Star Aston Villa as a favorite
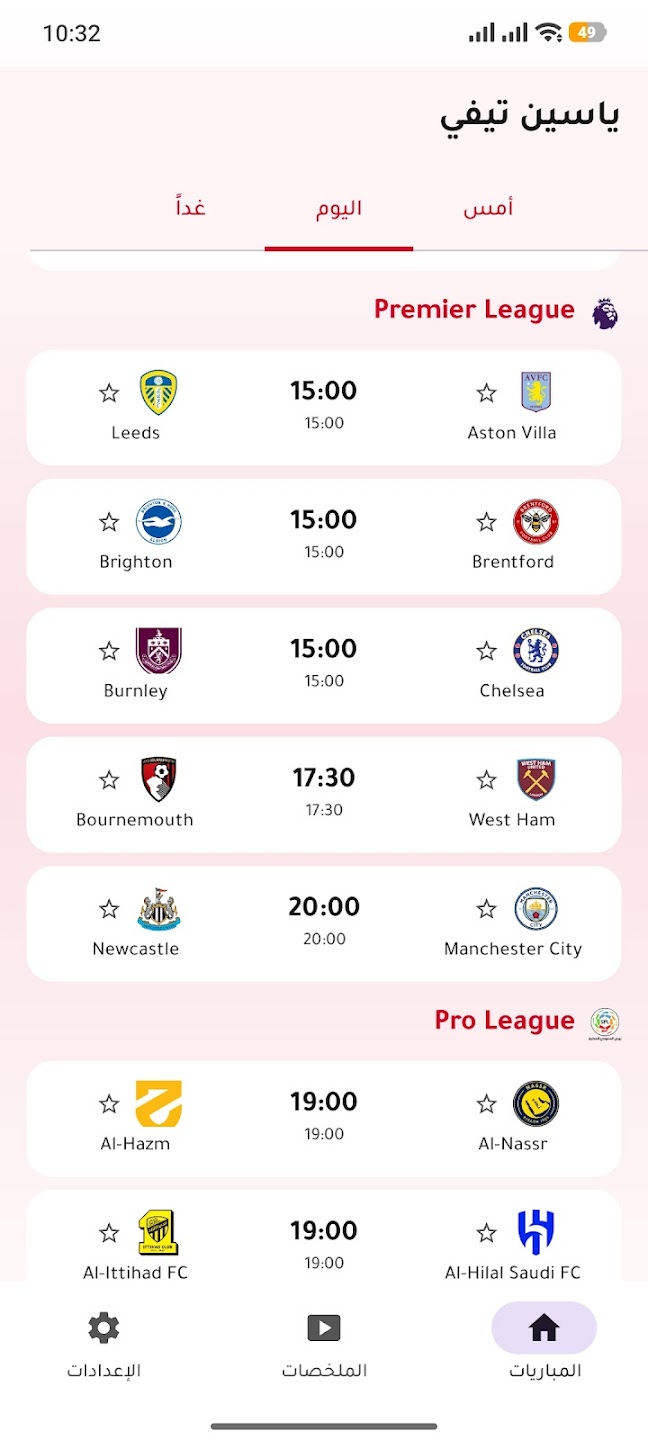The height and width of the screenshot is (1440, 648). click(486, 393)
